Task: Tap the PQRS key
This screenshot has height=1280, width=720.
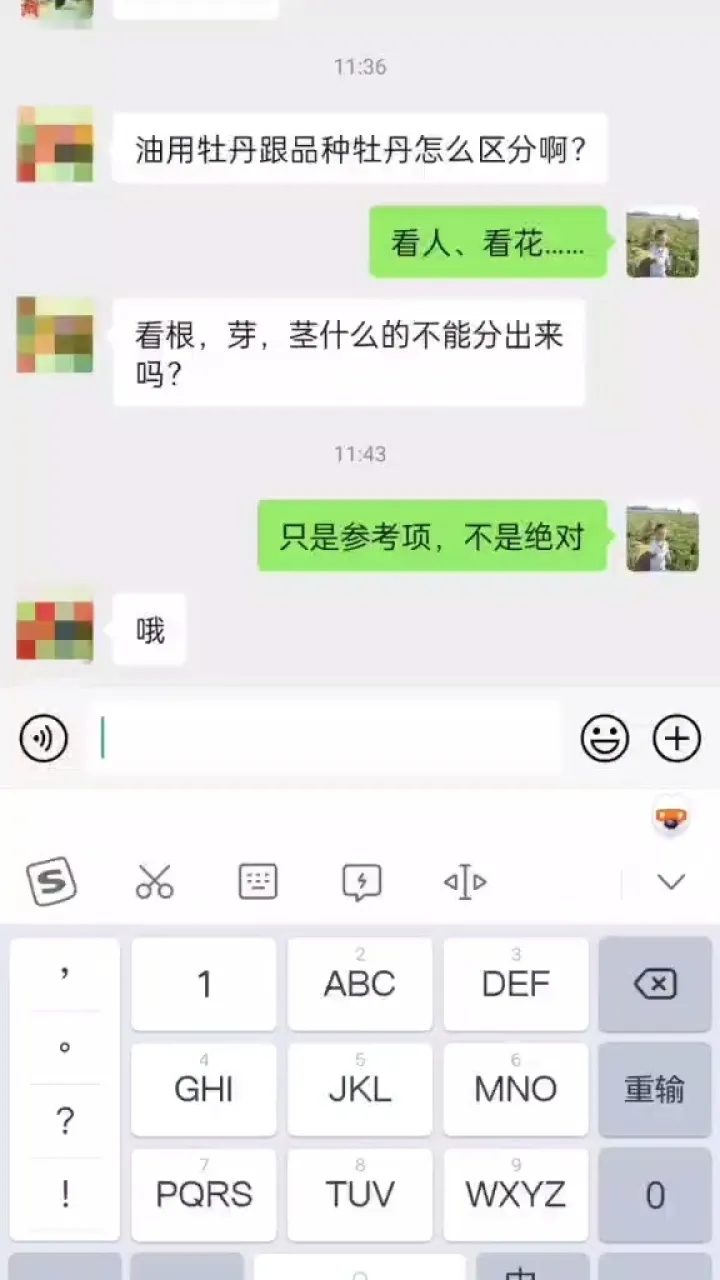Action: tap(204, 1194)
